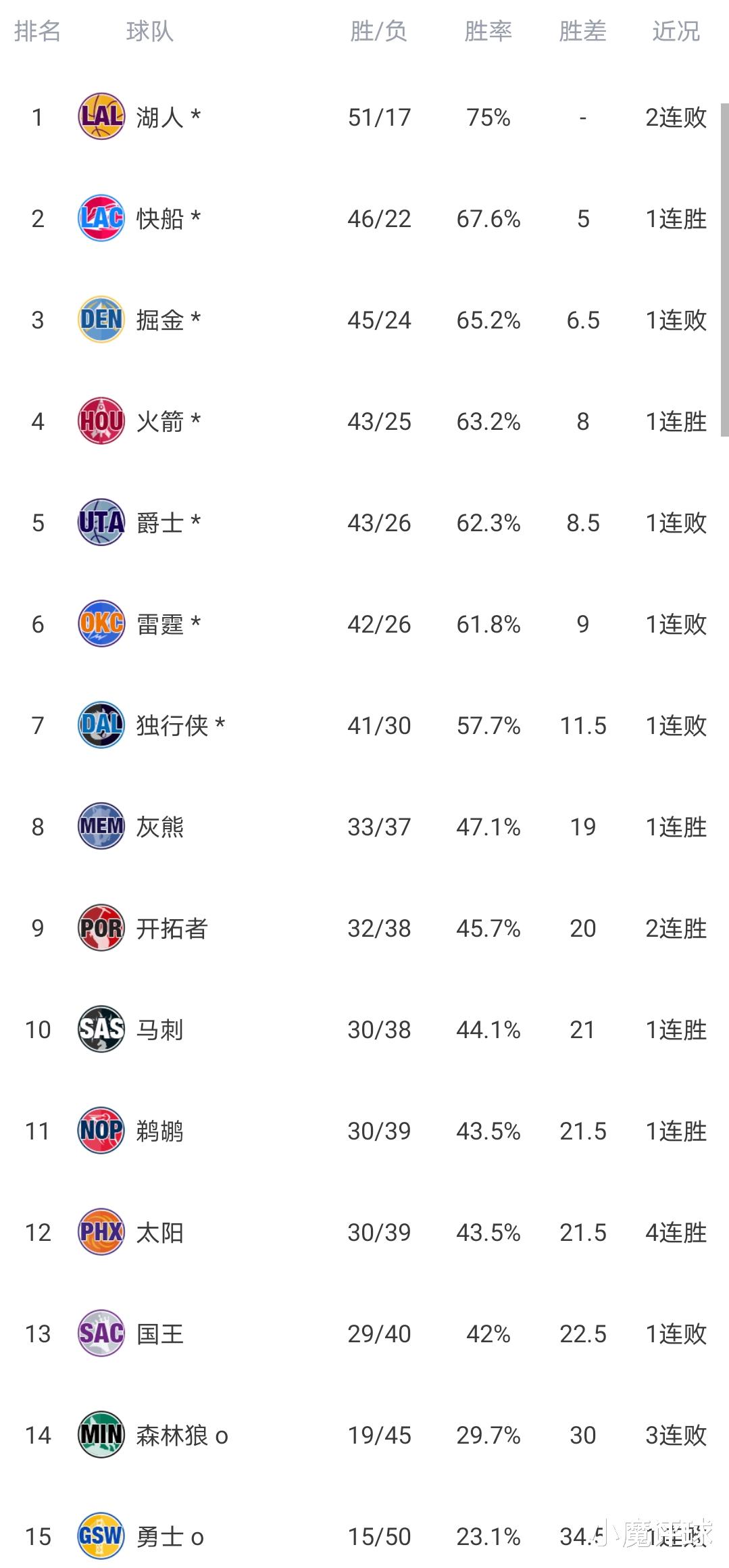Click the Warriors GSW team logo
The width and height of the screenshot is (729, 1568).
pyautogui.click(x=101, y=1536)
